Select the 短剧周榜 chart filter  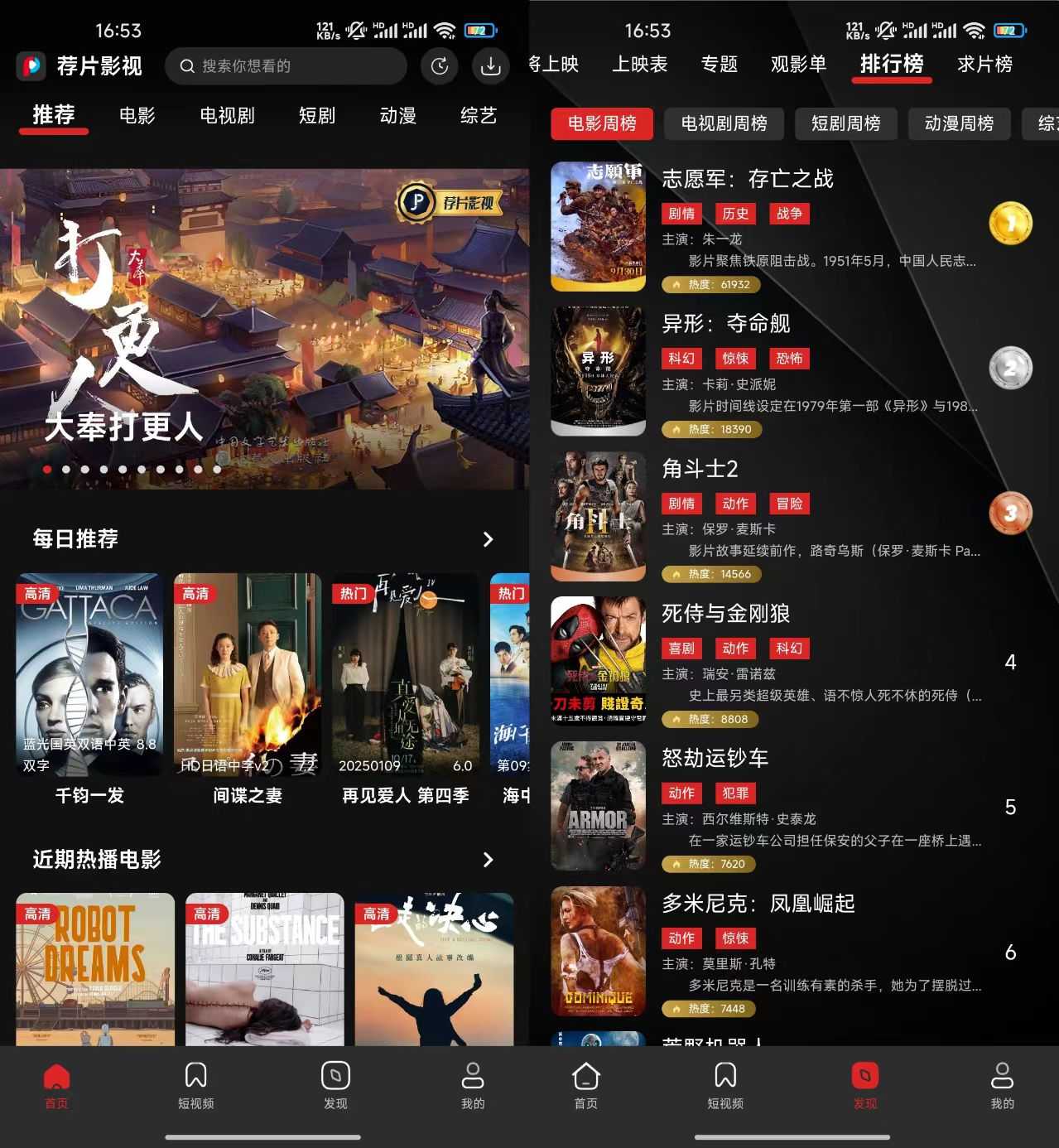pyautogui.click(x=846, y=124)
